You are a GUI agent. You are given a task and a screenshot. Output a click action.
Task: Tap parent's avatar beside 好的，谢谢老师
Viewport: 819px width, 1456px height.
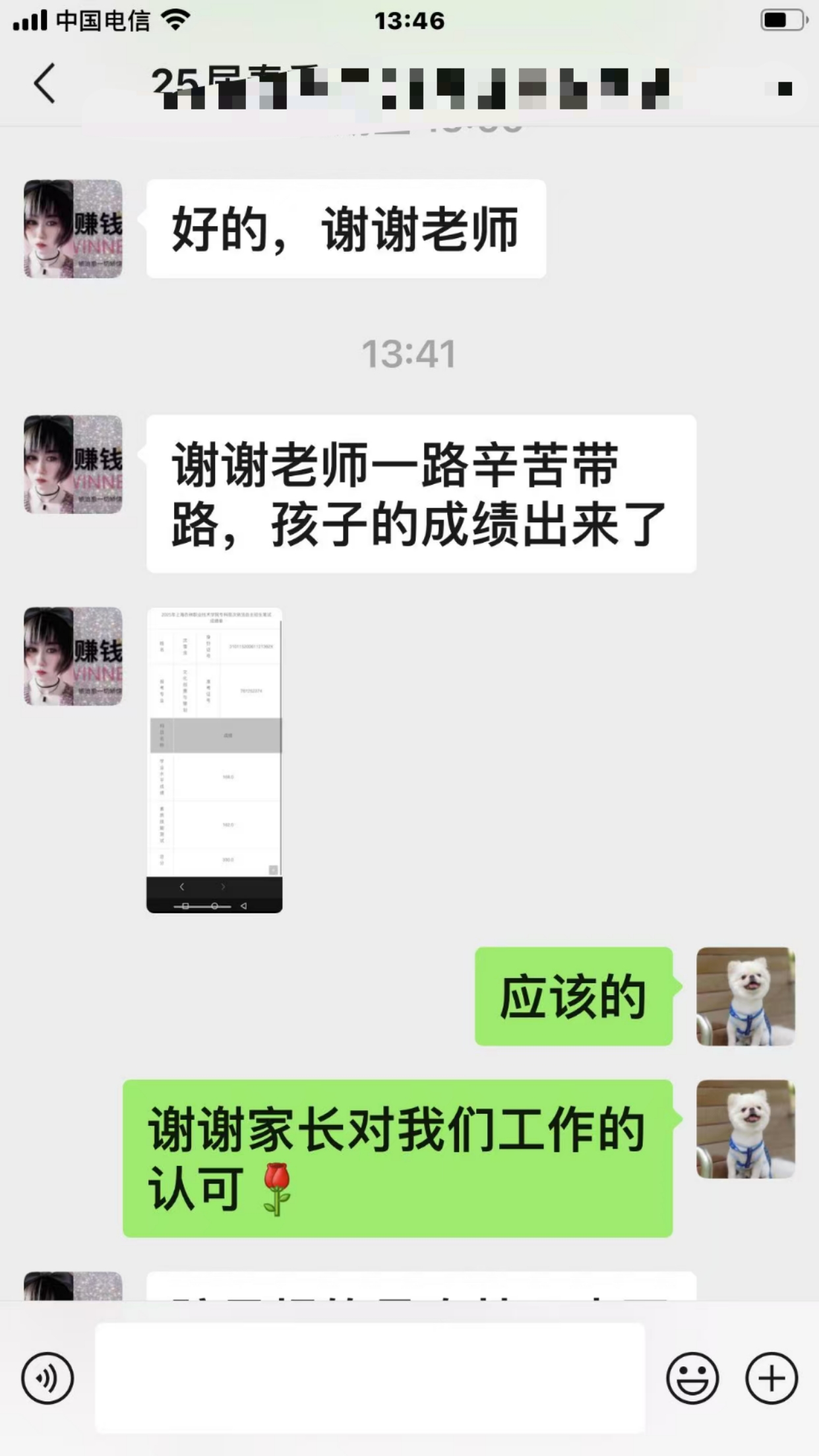73,229
